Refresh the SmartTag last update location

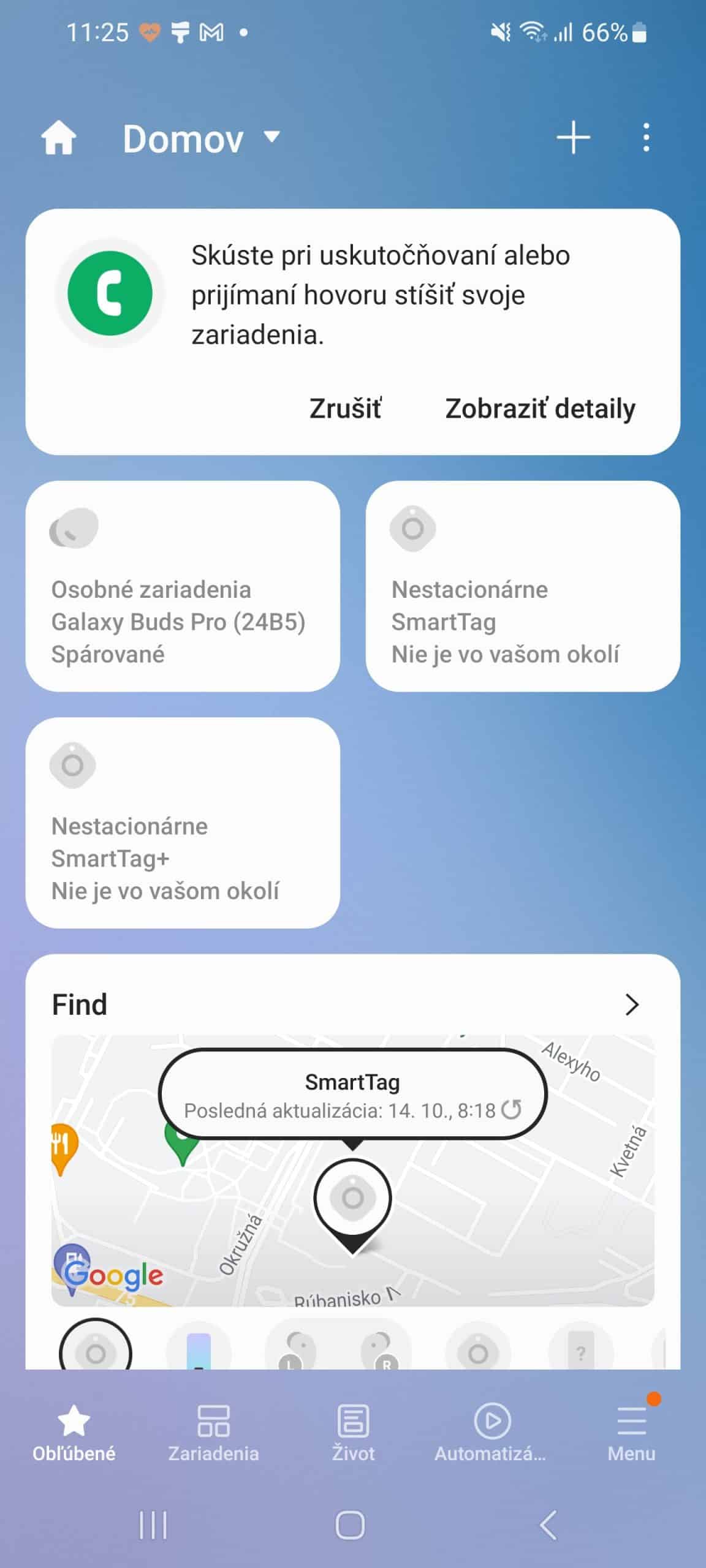click(x=511, y=1109)
